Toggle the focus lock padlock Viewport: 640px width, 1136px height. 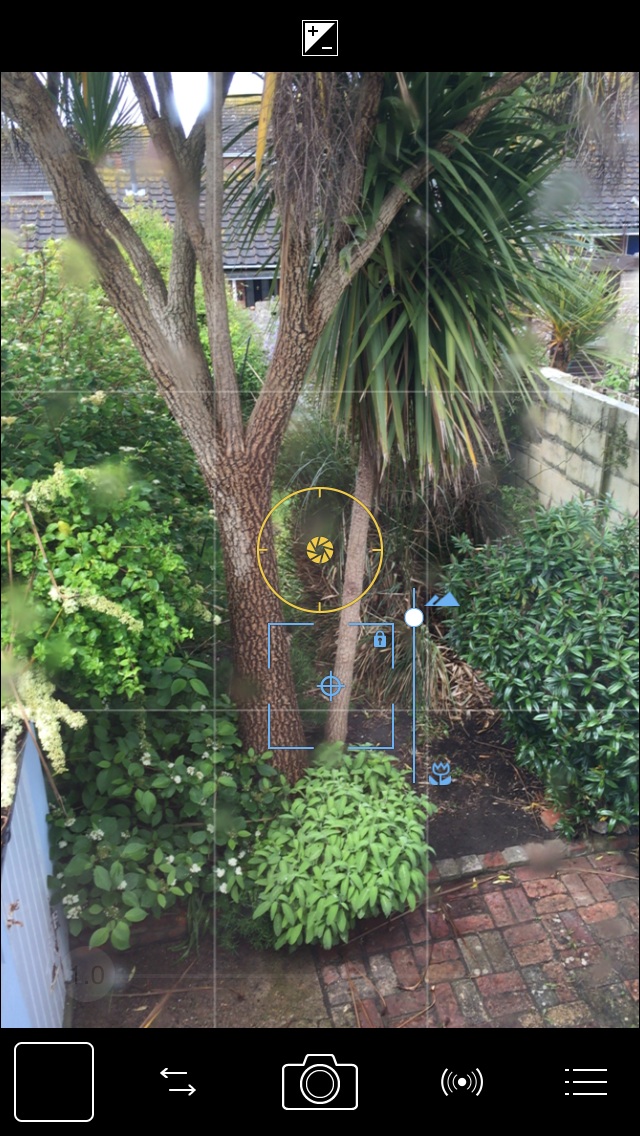pos(380,638)
